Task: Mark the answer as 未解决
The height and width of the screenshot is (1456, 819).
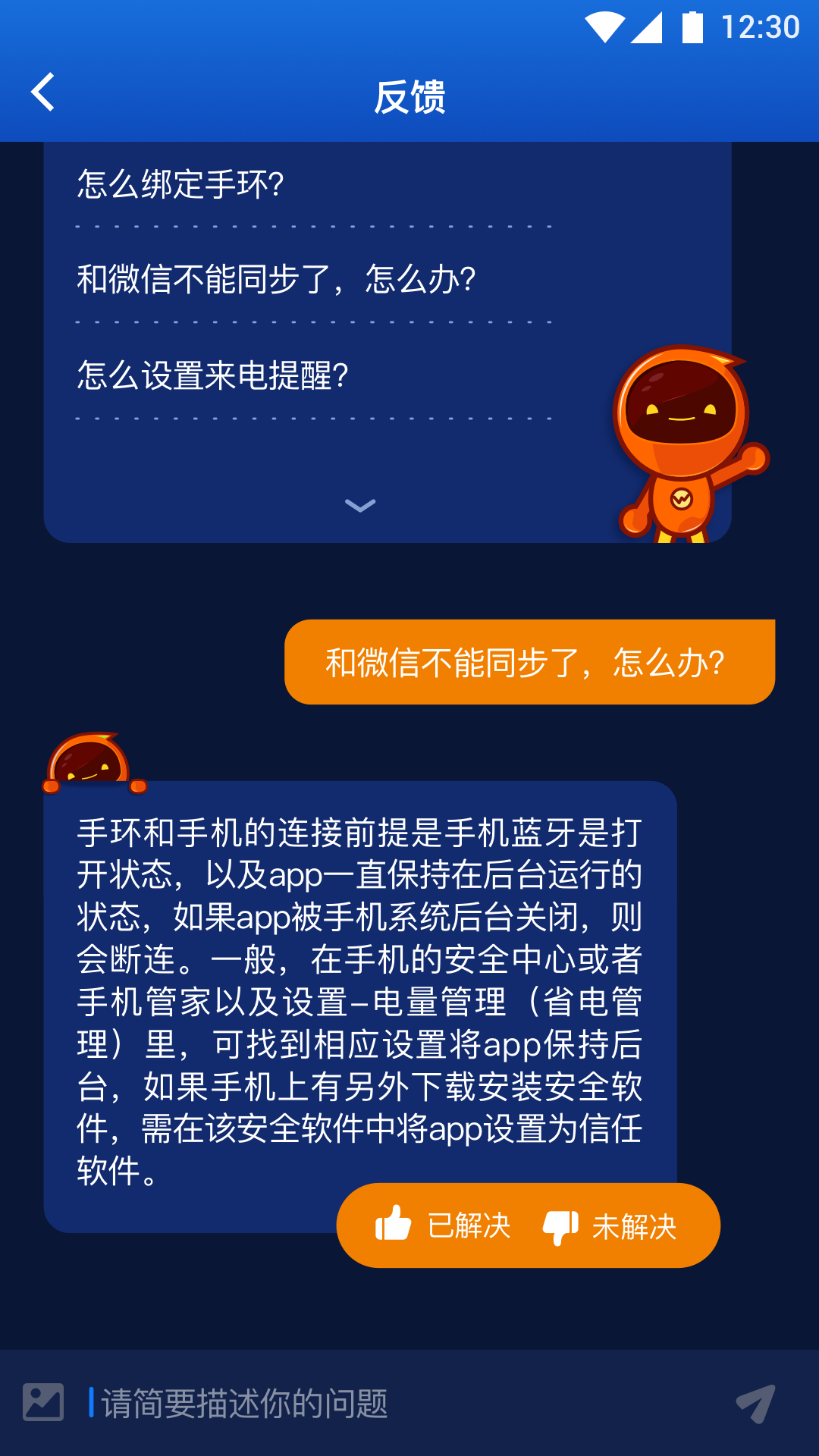Action: [610, 1226]
